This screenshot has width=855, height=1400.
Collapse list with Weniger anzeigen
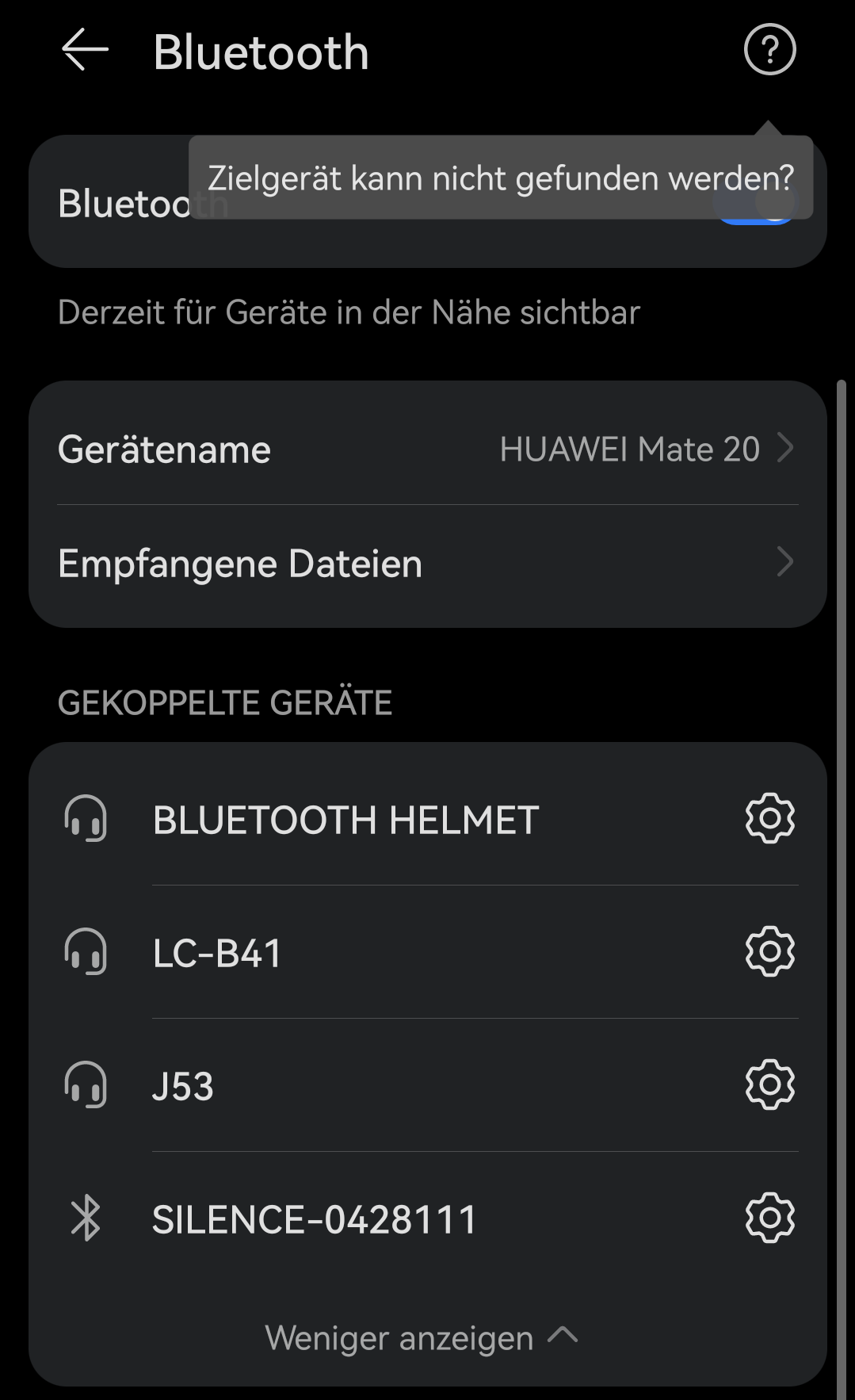(422, 1338)
